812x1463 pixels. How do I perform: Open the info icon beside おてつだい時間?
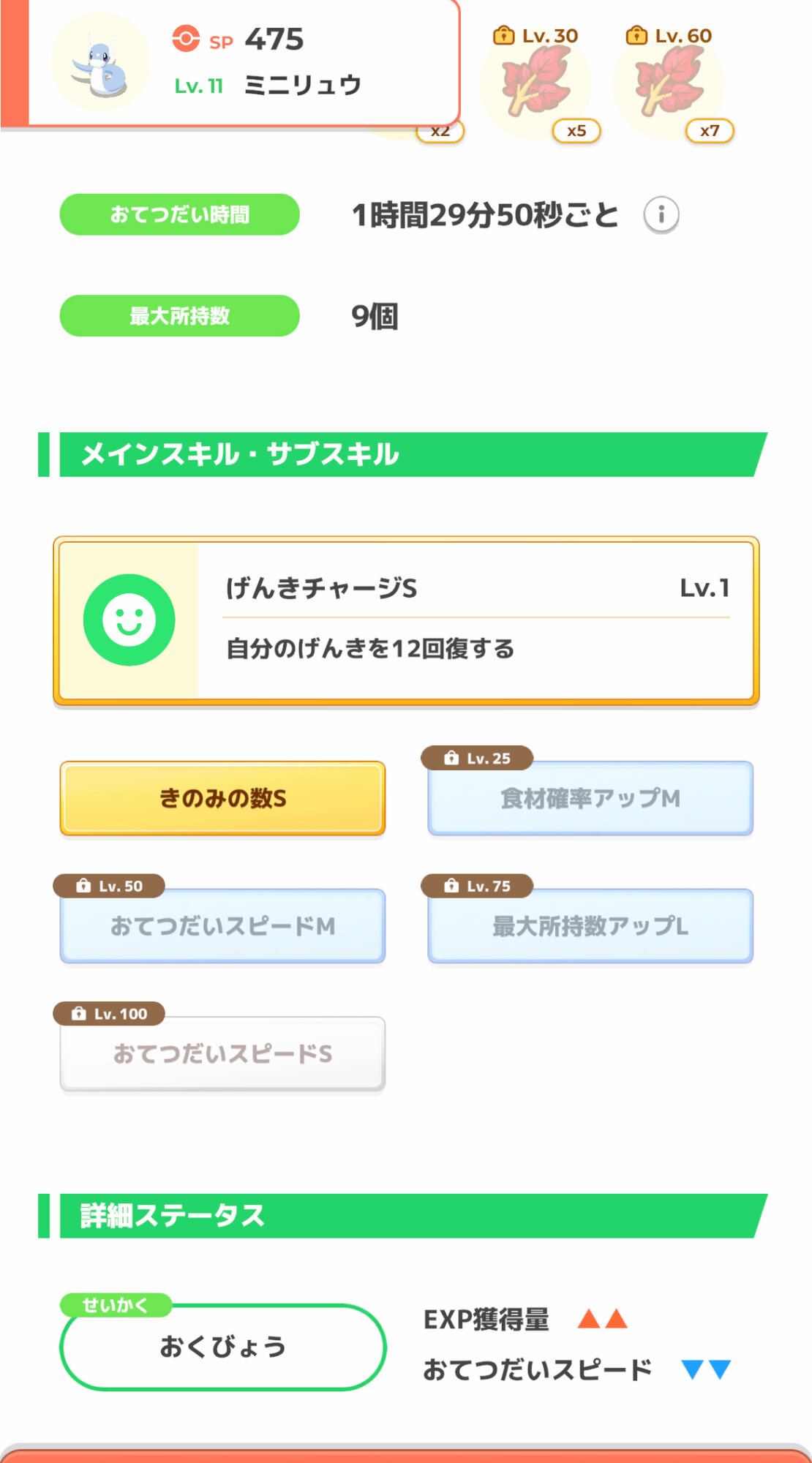pyautogui.click(x=661, y=215)
